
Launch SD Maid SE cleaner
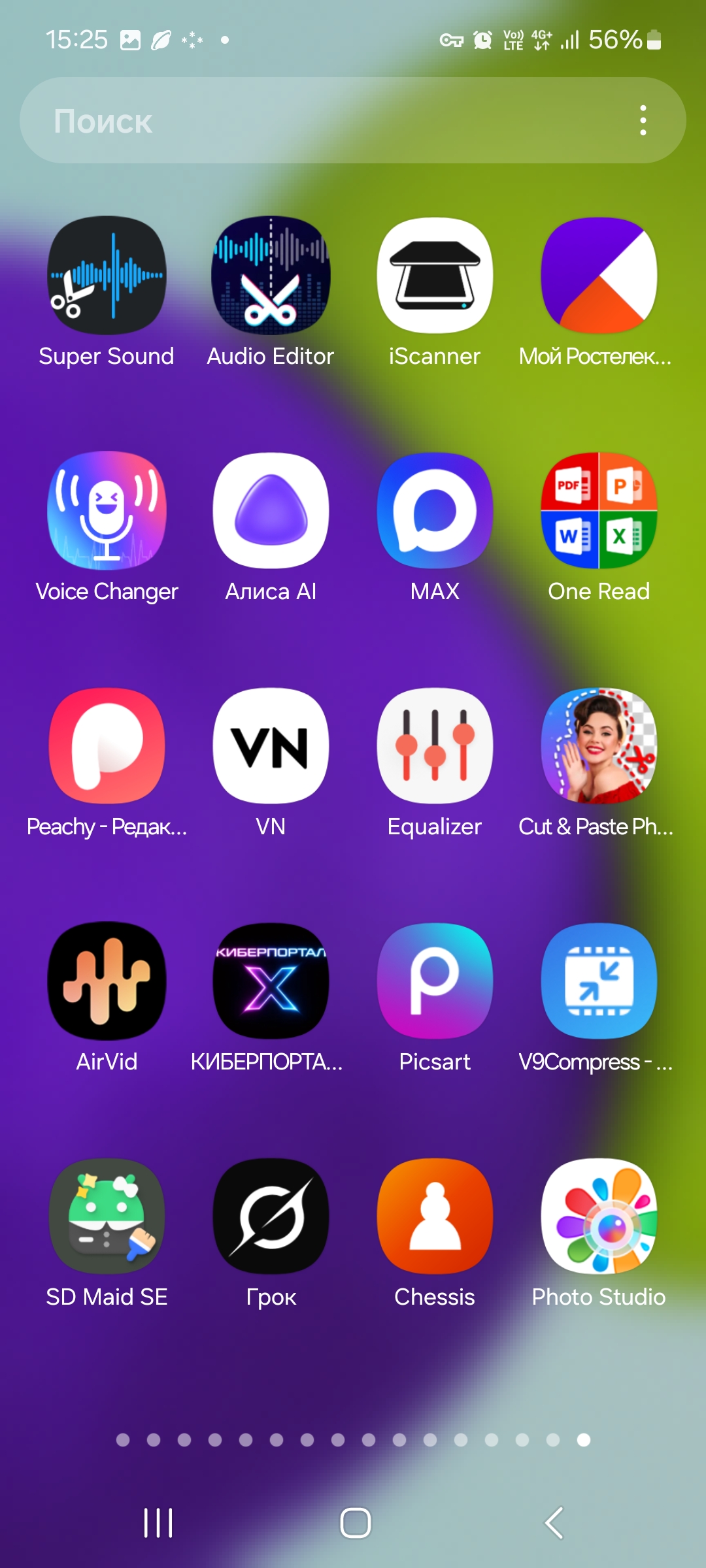[107, 1217]
